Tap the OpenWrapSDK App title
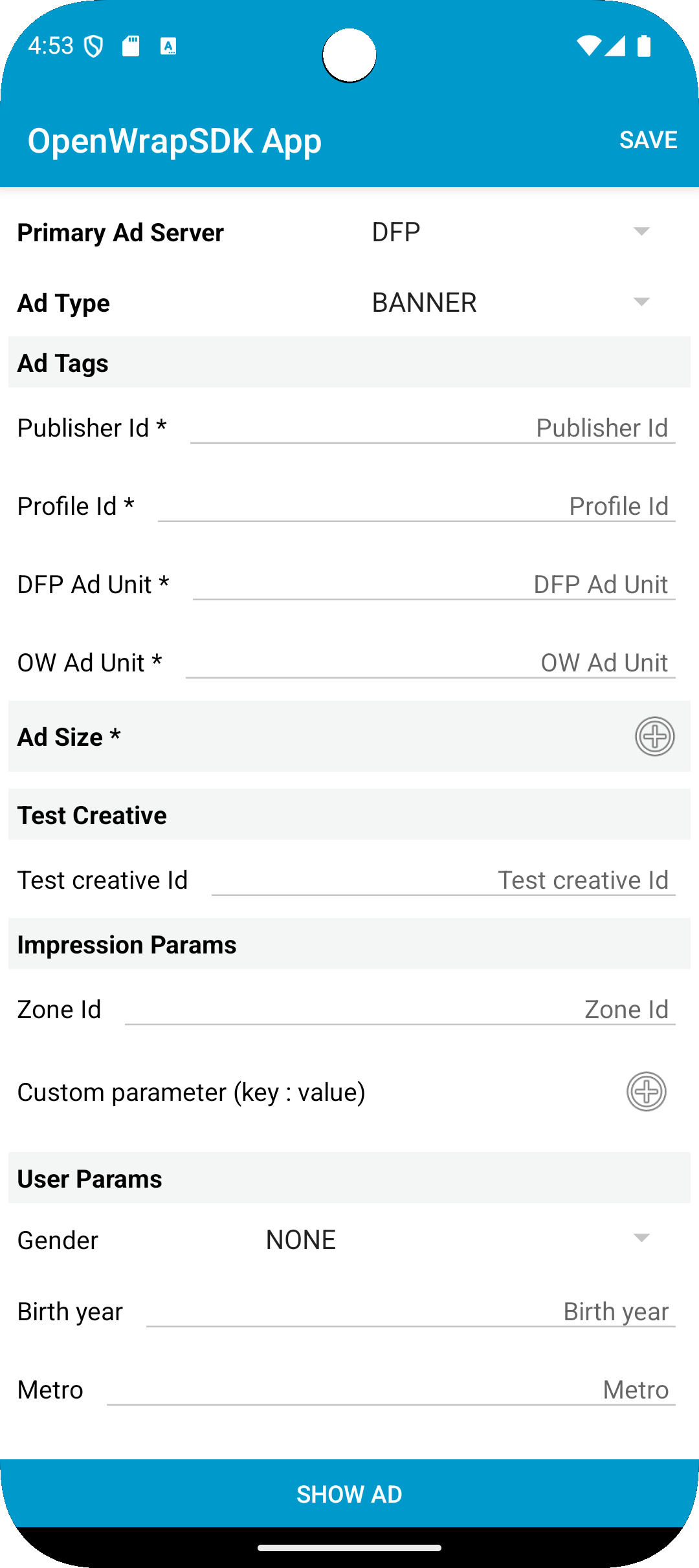699x1568 pixels. [173, 140]
